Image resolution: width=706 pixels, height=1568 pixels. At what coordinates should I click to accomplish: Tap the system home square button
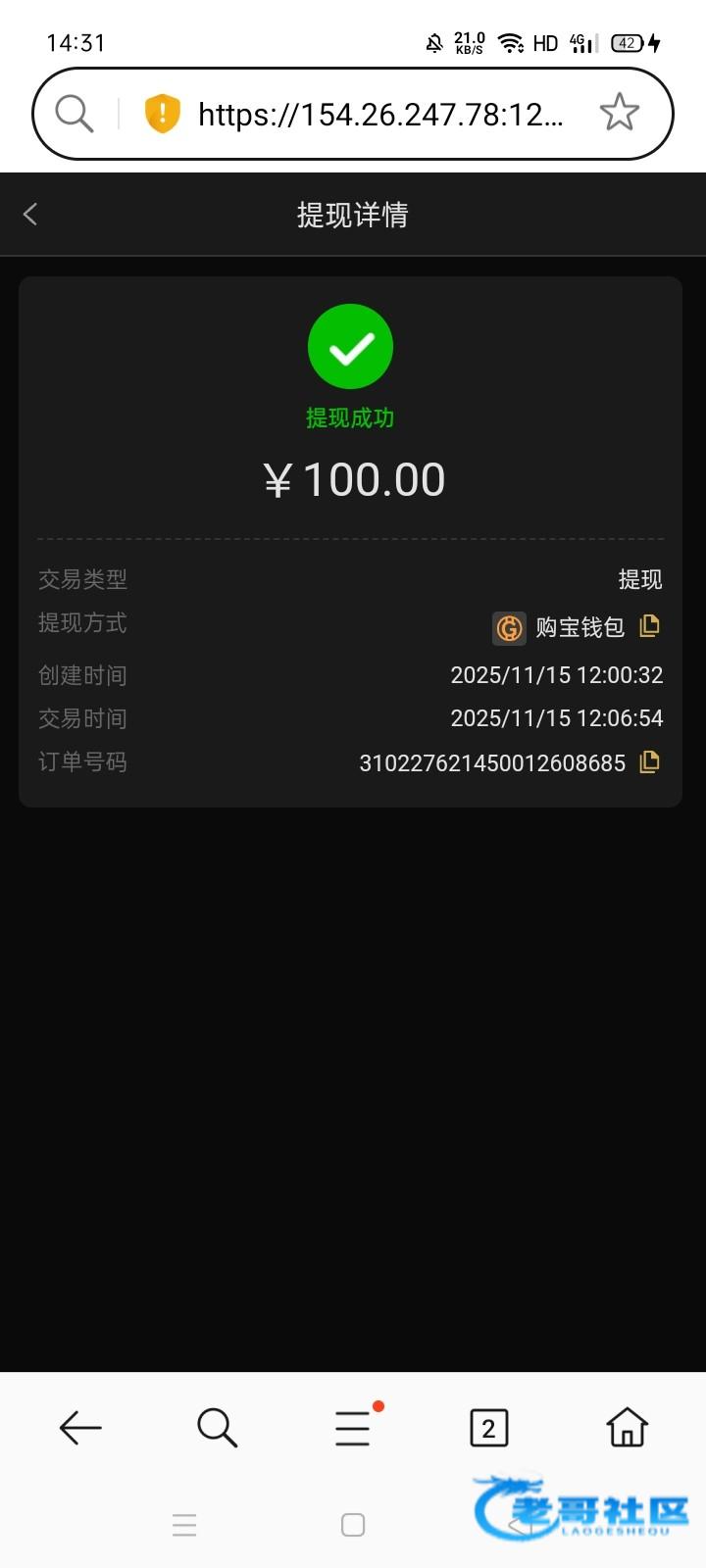coord(353,1525)
